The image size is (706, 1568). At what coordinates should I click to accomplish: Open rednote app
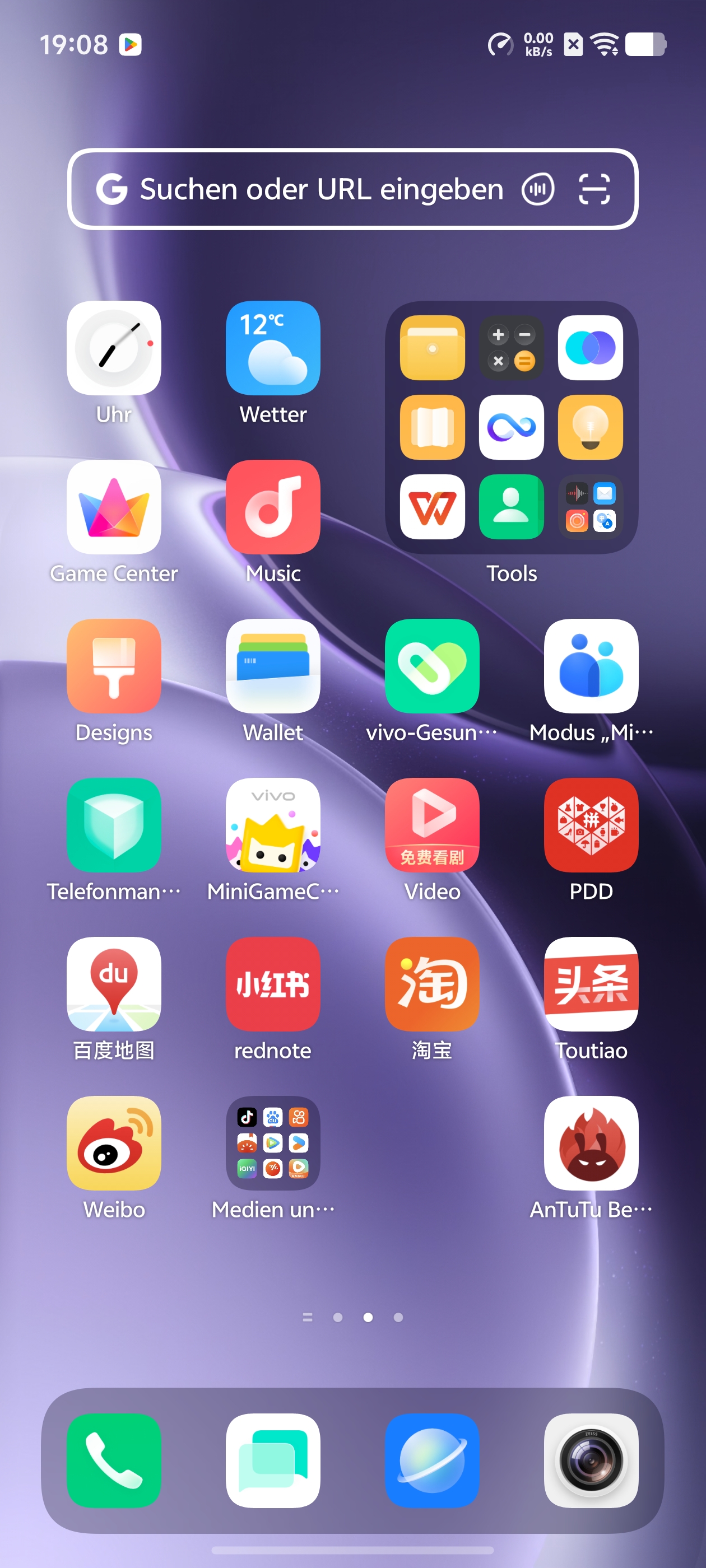[273, 984]
